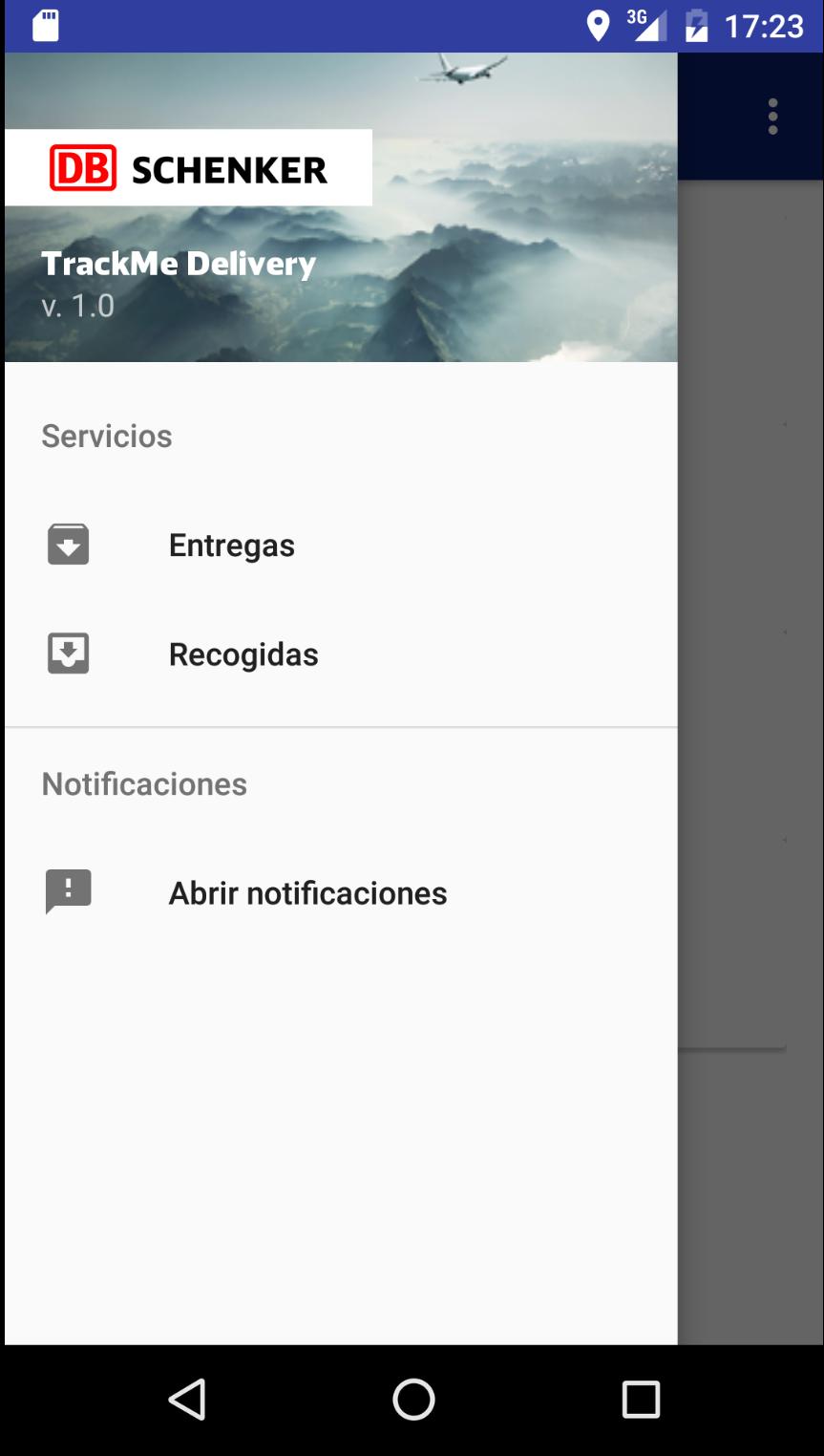824x1456 pixels.
Task: Open the Recogidas service
Action: tap(341, 654)
